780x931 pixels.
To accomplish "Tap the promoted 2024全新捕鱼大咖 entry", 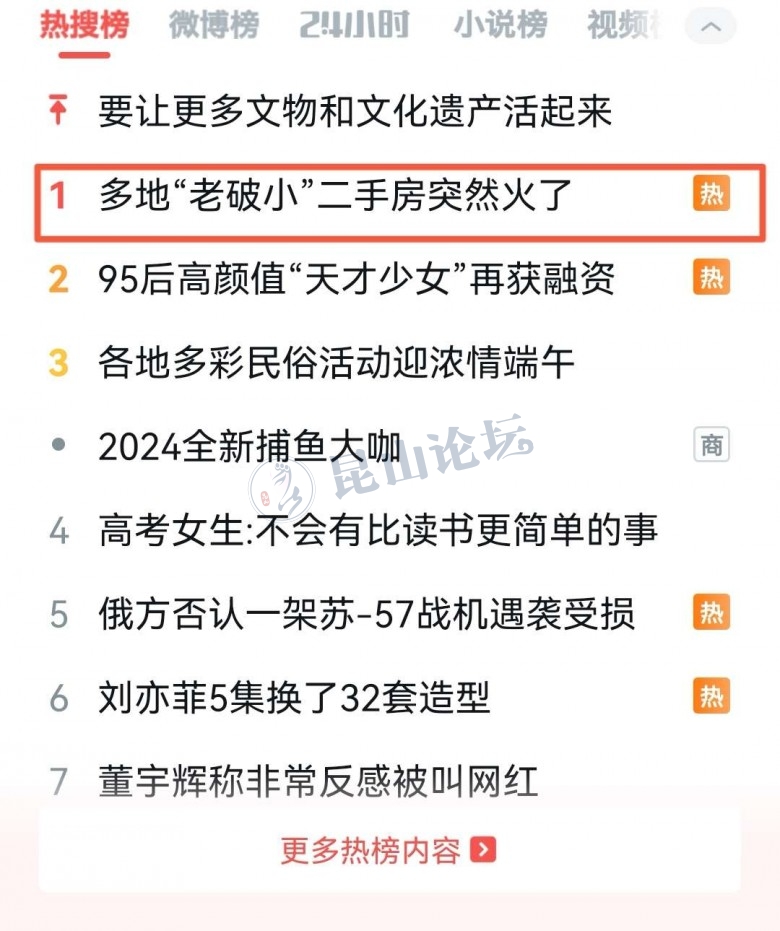I will 250,446.
